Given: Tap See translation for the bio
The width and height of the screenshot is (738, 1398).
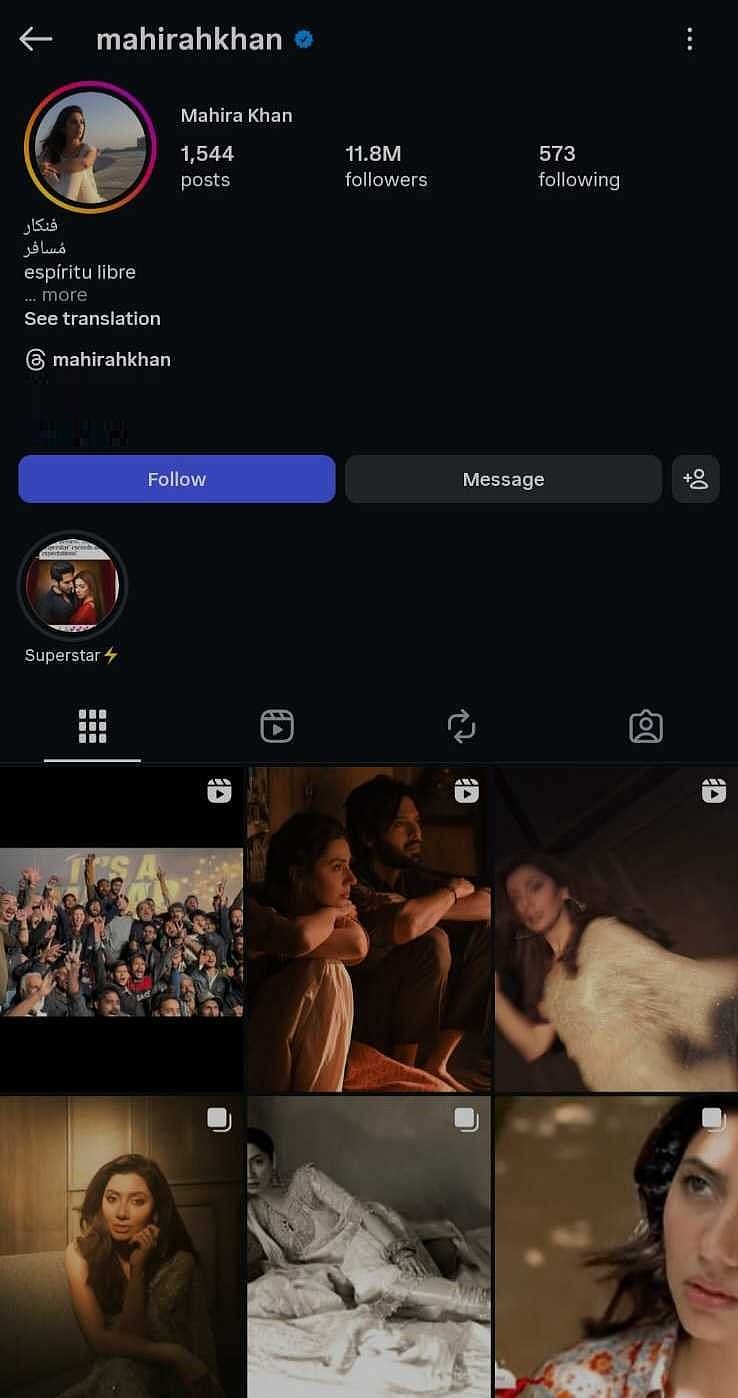Looking at the screenshot, I should 92,319.
